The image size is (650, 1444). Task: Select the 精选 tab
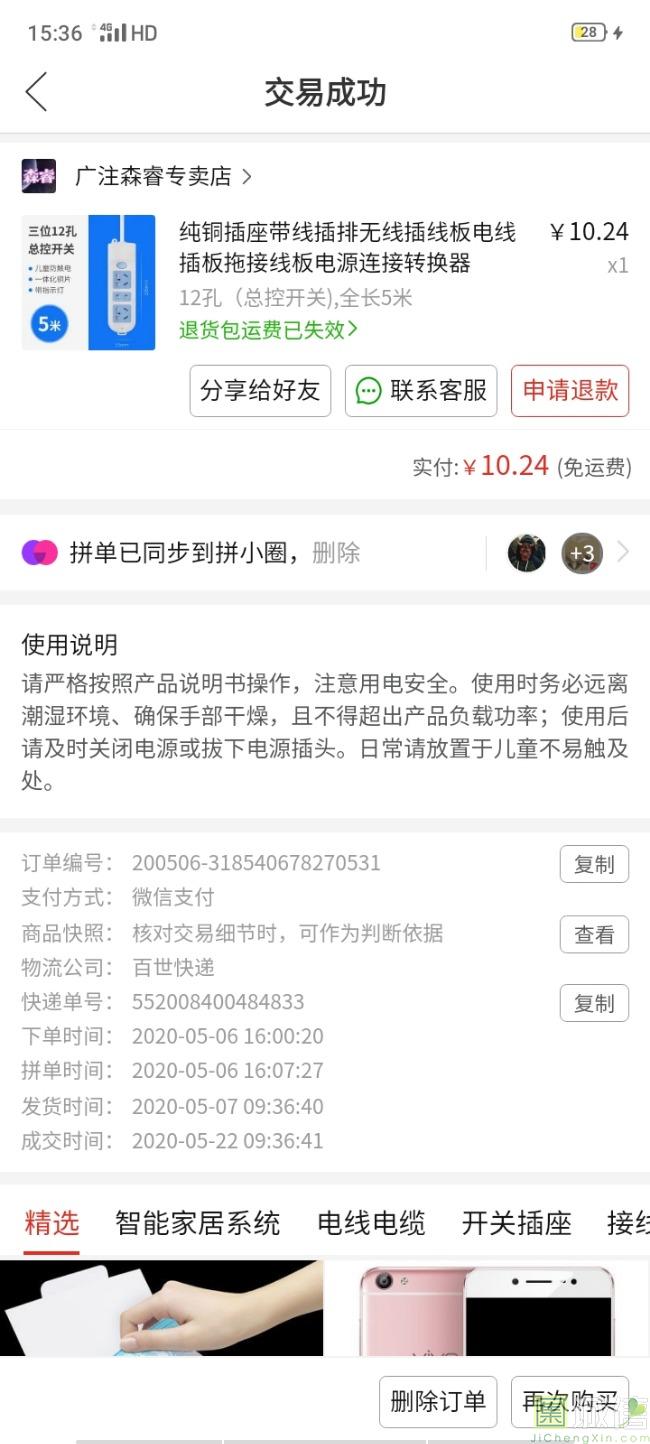coord(52,1223)
